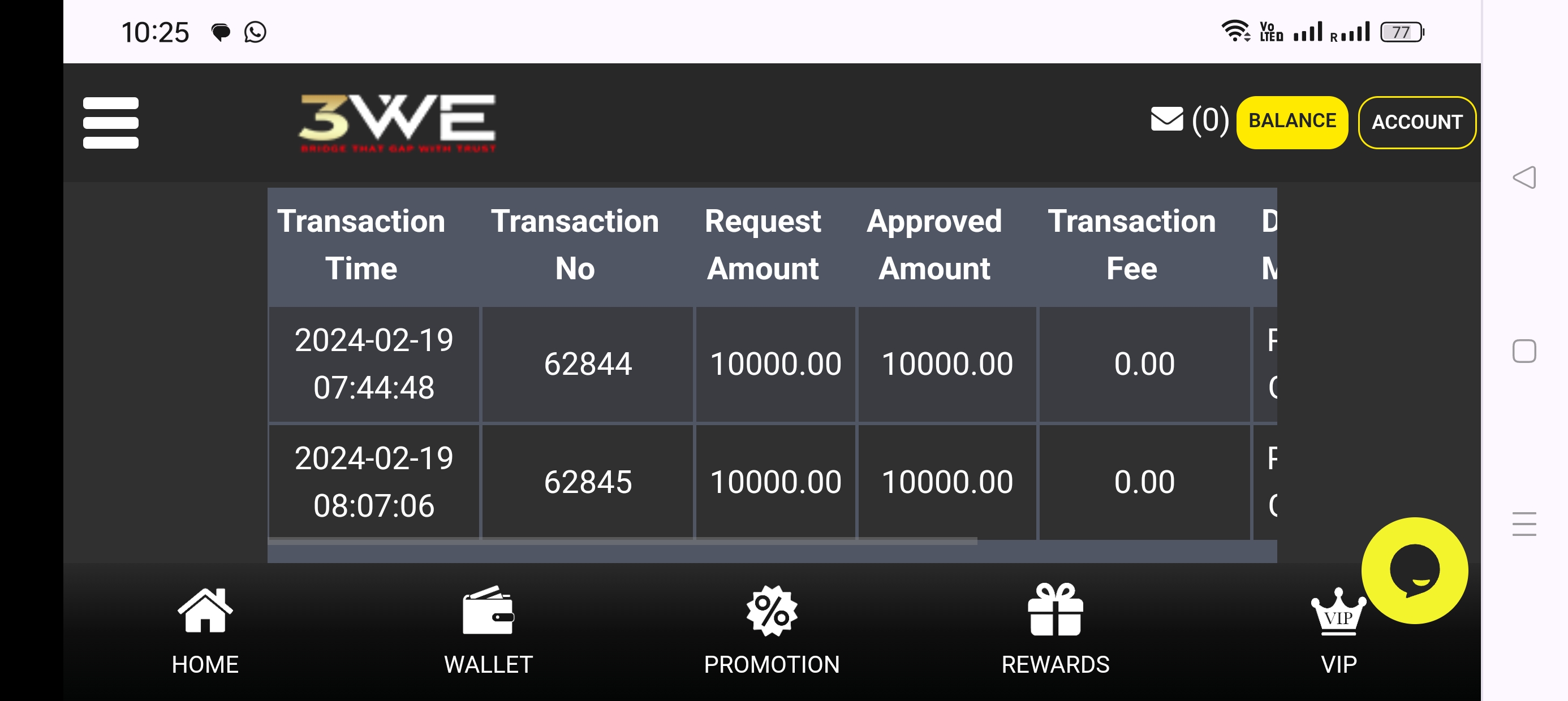1568x701 pixels.
Task: Start live chat support bubble
Action: (1414, 570)
